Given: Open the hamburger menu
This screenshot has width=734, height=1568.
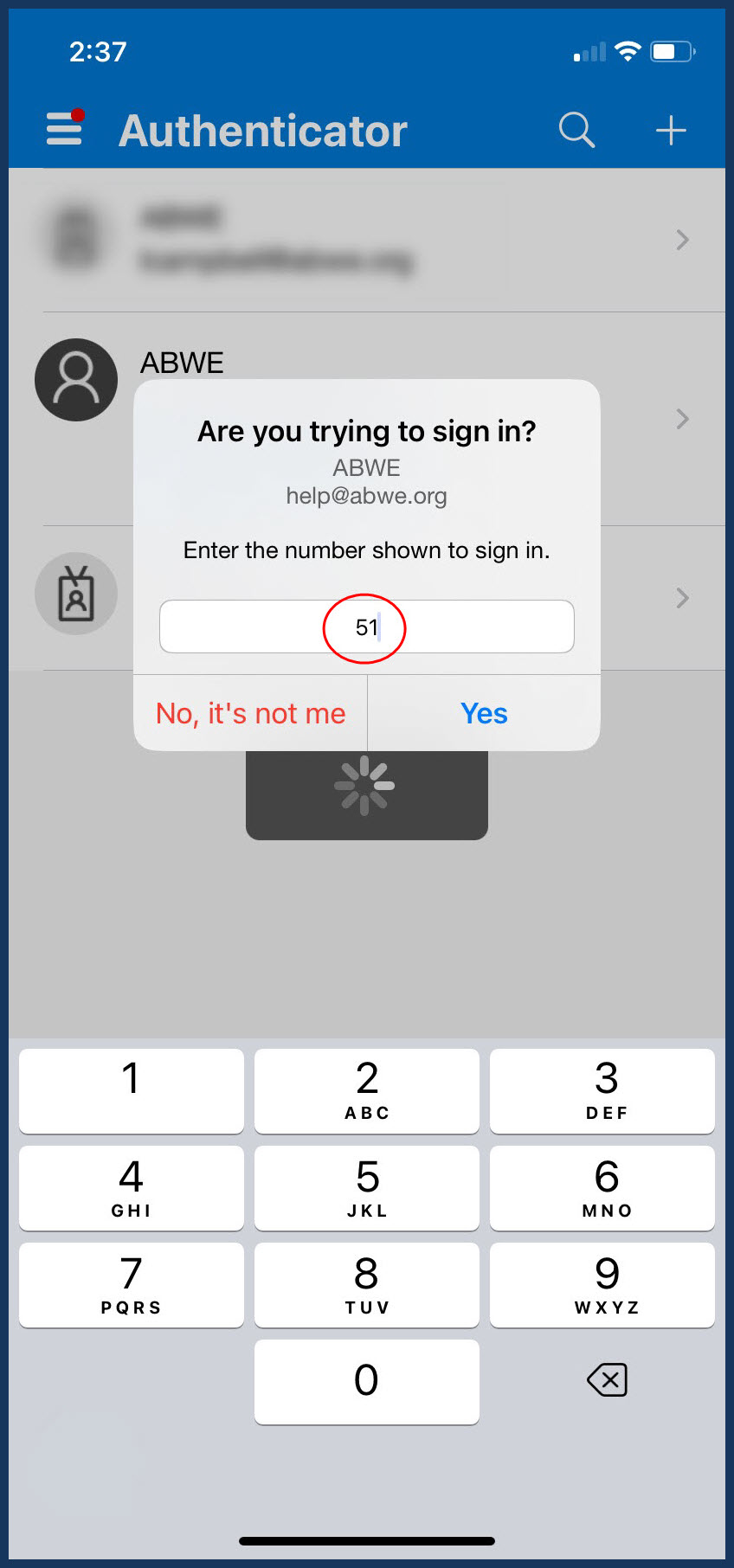Looking at the screenshot, I should point(65,129).
